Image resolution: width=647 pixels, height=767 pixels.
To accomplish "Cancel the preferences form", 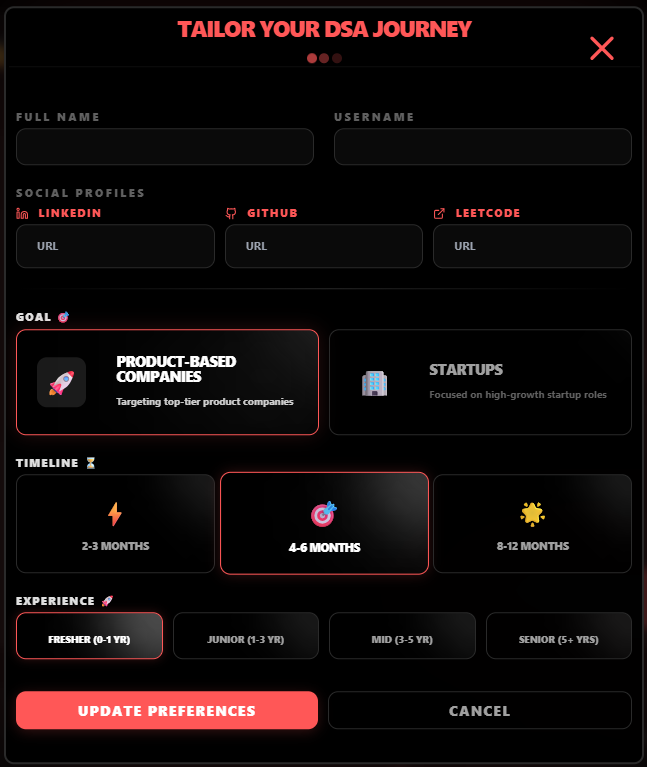I will [x=480, y=711].
